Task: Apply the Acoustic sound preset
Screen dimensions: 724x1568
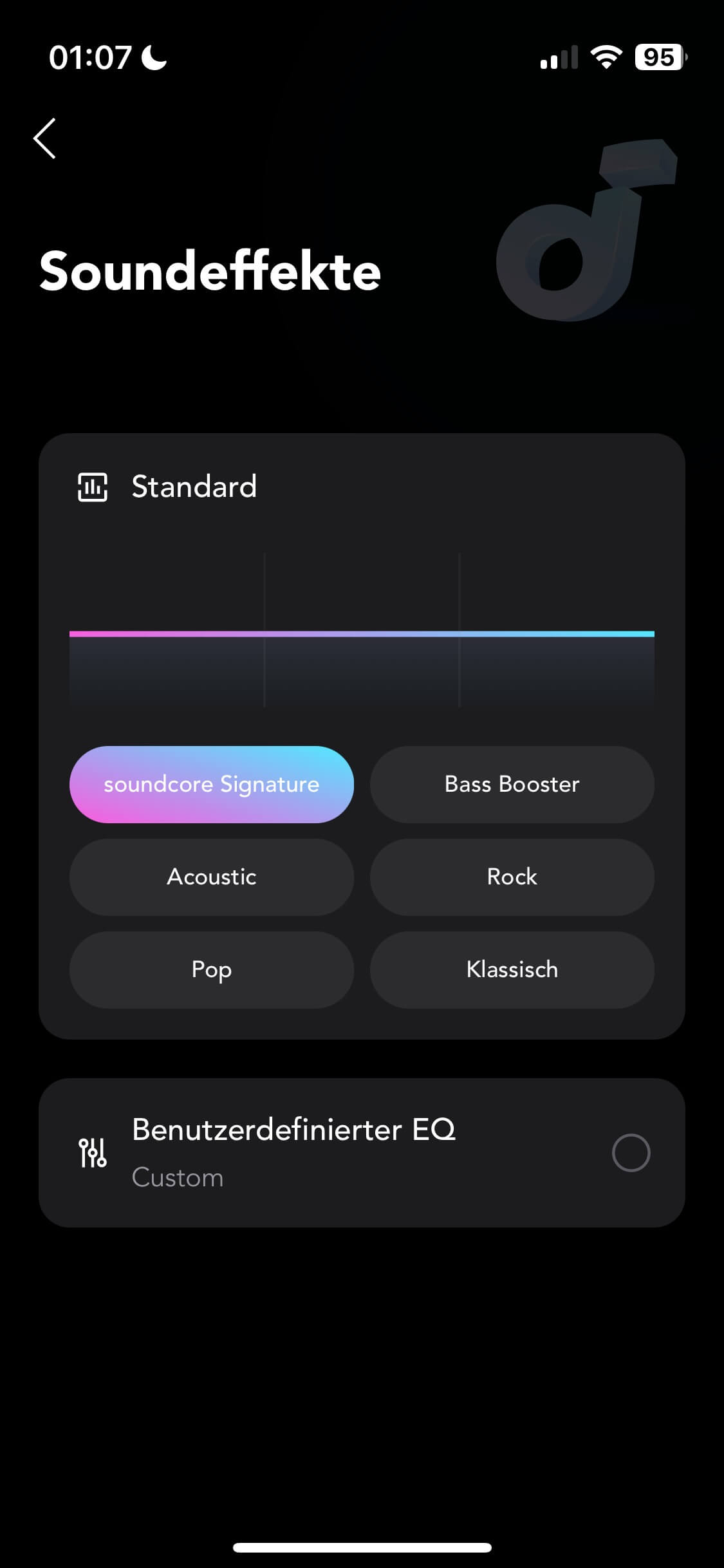Action: coord(211,877)
